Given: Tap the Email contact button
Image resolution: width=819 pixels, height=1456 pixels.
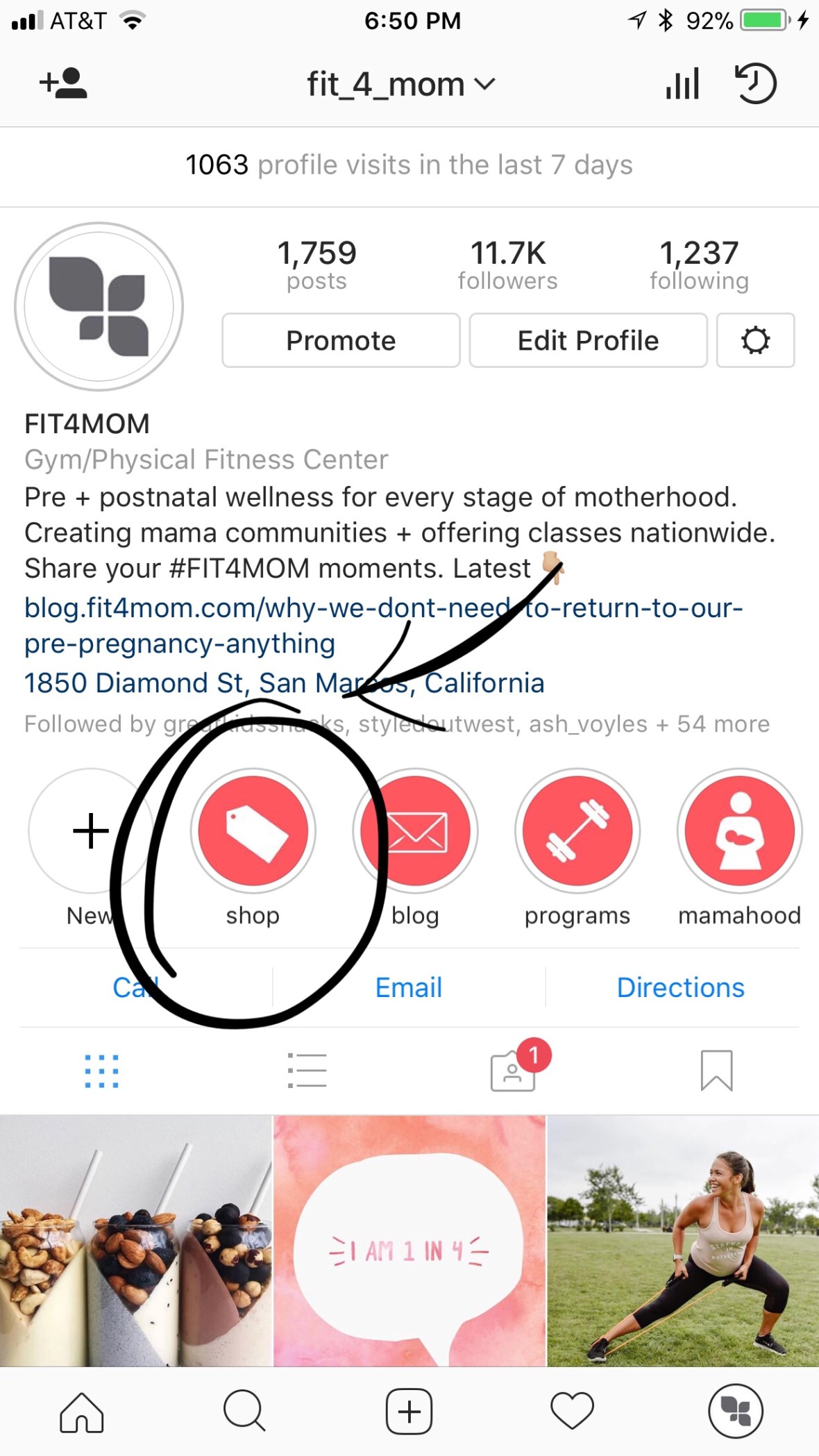Looking at the screenshot, I should 408,987.
